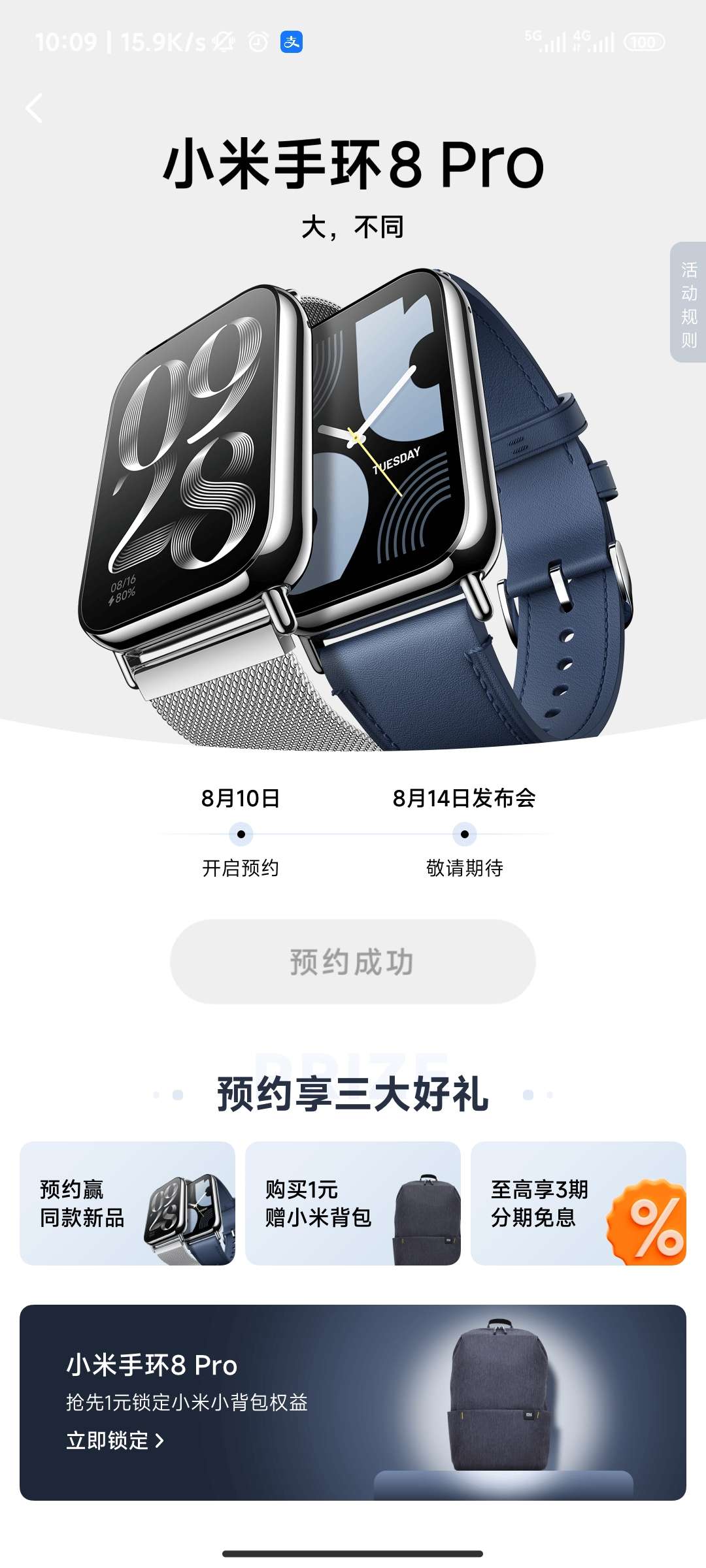Image resolution: width=706 pixels, height=1568 pixels.
Task: Tap 立即锁定 in the backpack banner
Action: pos(115,1441)
